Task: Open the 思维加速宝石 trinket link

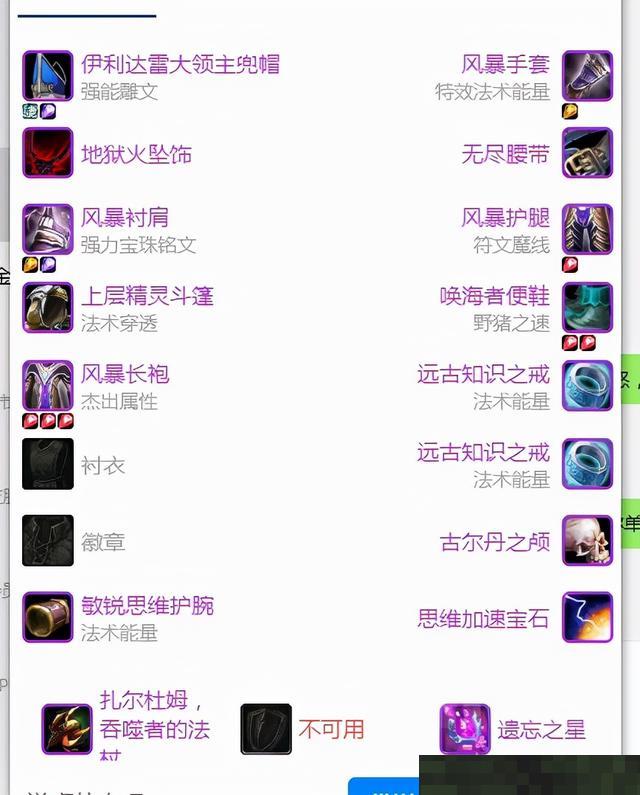Action: click(483, 618)
